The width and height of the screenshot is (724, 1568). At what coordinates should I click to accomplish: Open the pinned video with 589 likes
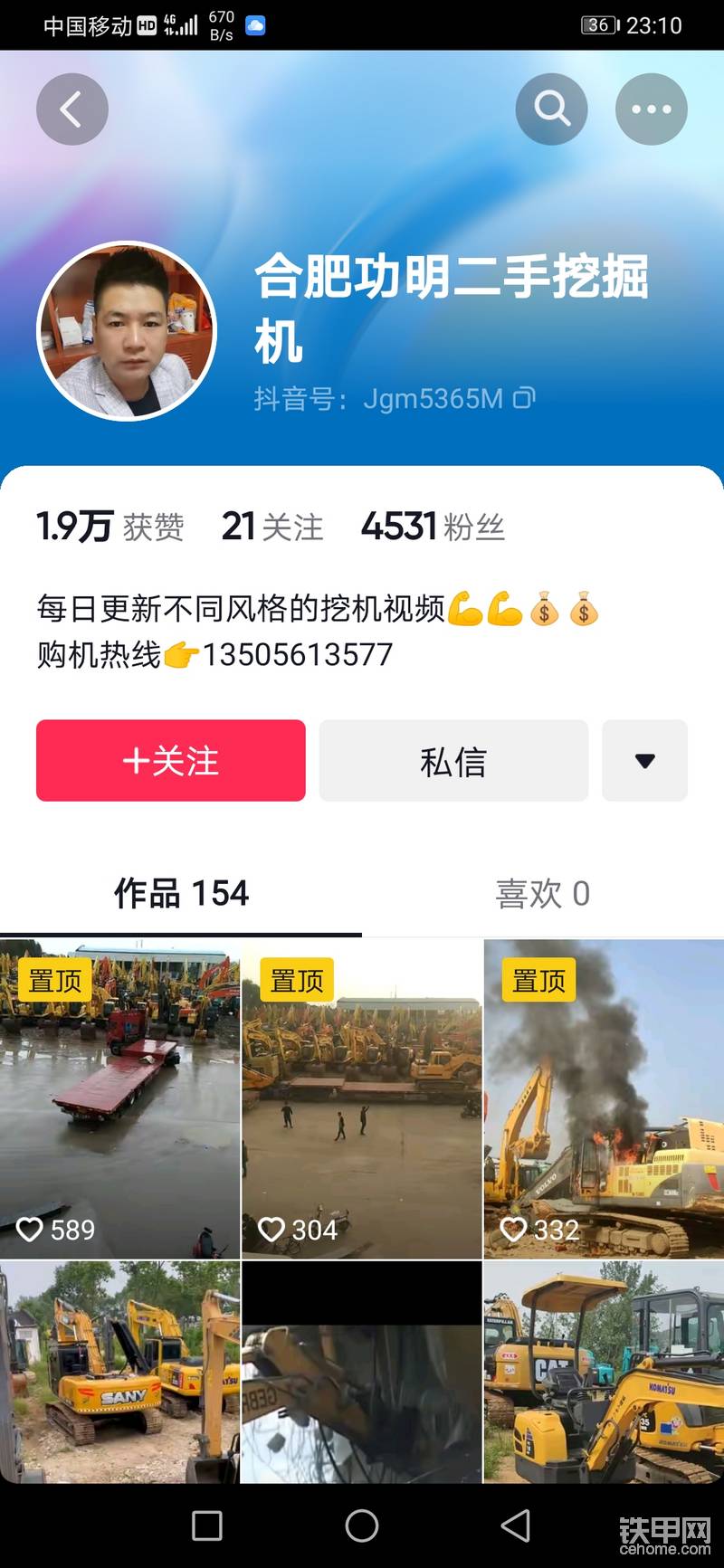point(119,1098)
